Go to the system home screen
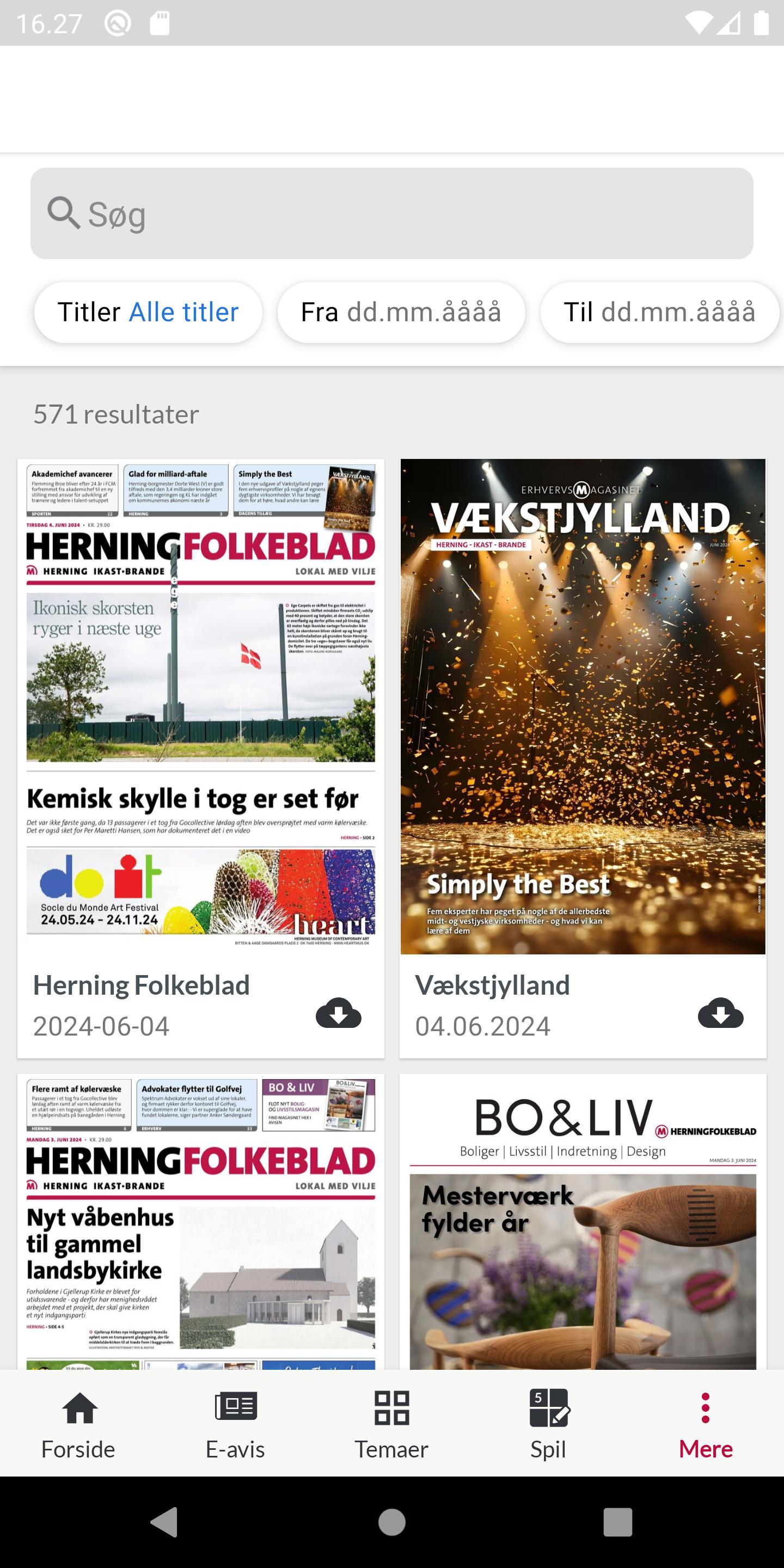 (x=392, y=1522)
